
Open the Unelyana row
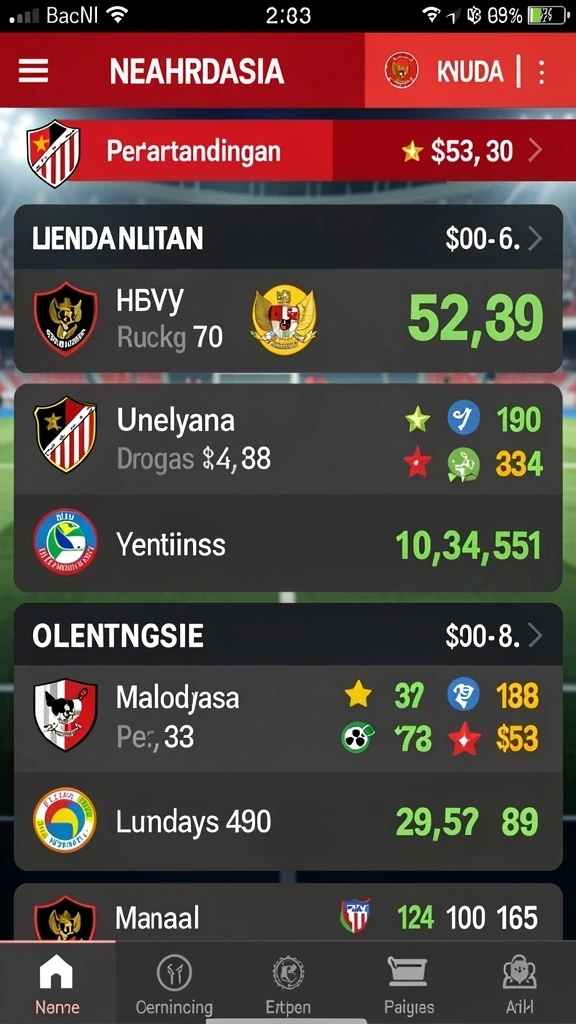pos(288,440)
